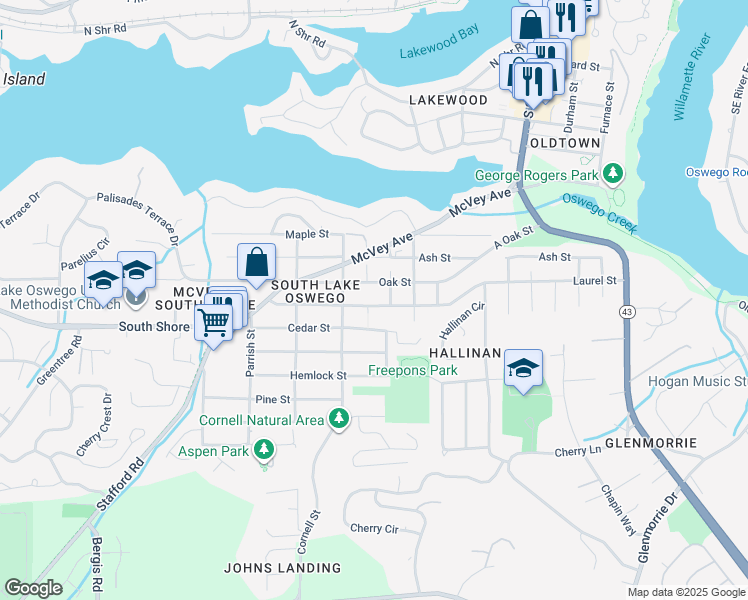Open the Cornell Natural Area pin
This screenshot has width=748, height=600.
339,419
